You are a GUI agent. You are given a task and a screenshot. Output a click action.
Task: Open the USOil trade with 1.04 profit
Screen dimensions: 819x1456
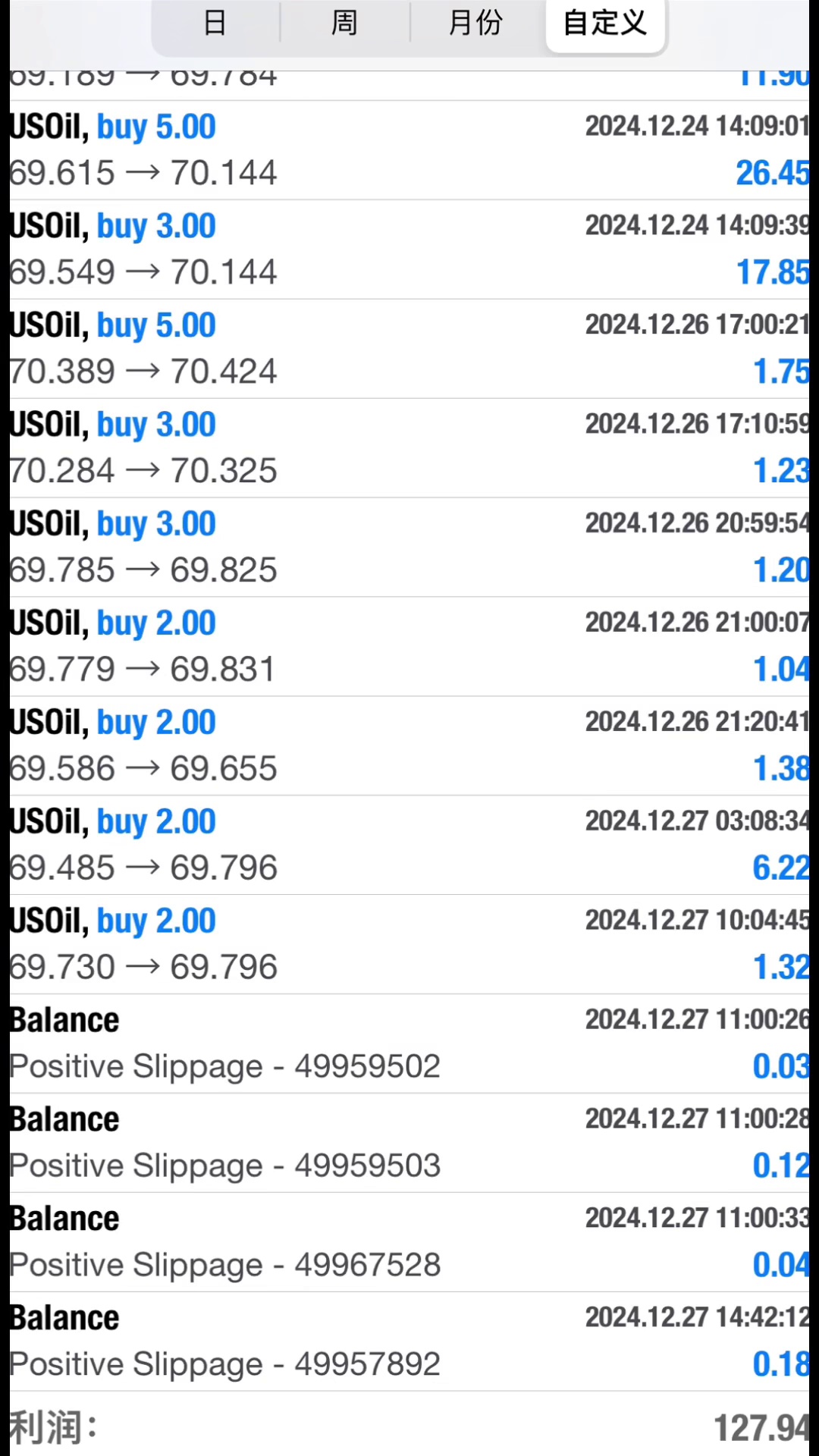pos(409,647)
